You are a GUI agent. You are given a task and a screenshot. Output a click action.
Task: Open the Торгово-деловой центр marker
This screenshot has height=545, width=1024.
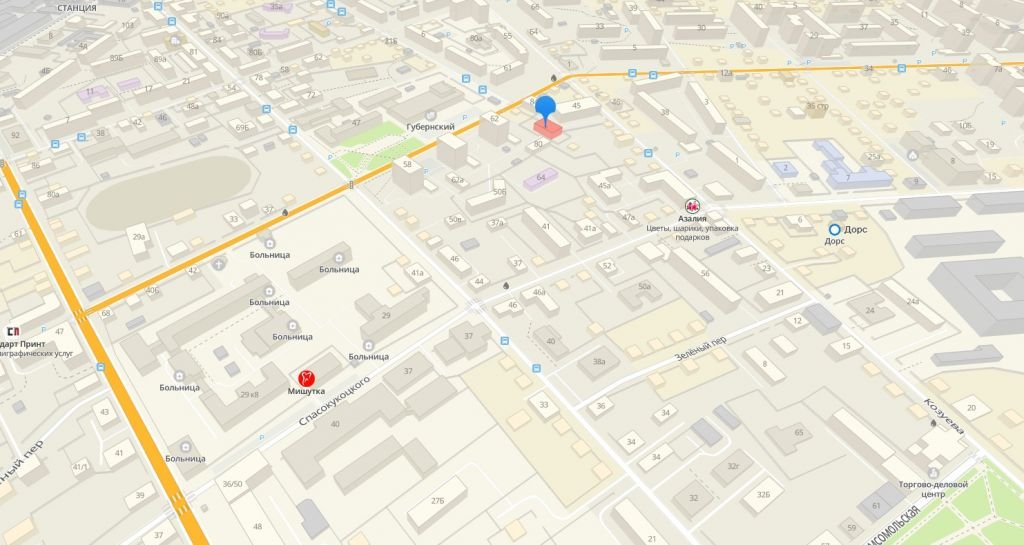point(933,471)
